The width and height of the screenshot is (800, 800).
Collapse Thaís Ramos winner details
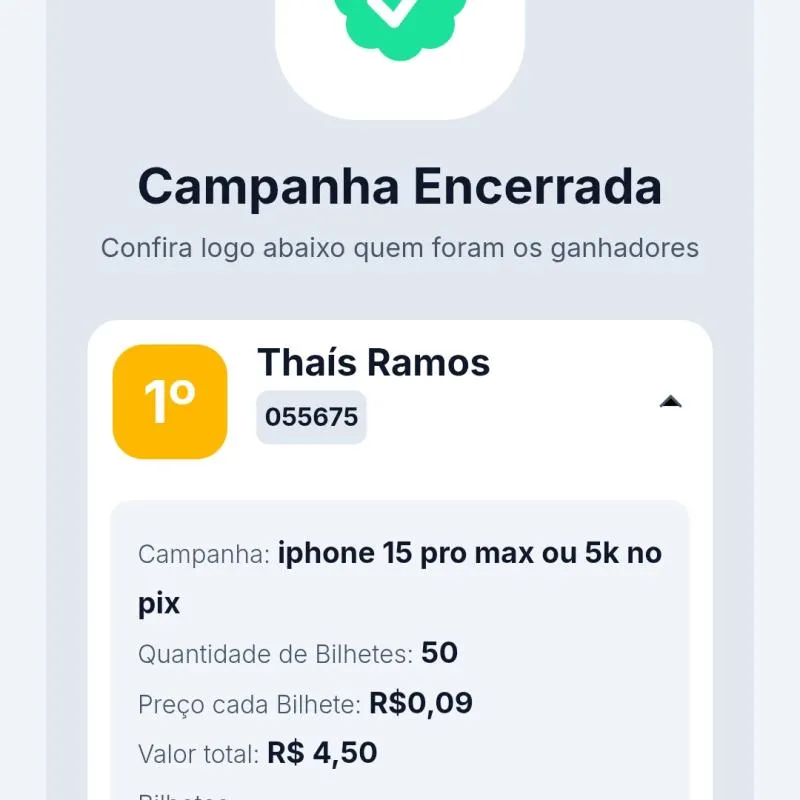point(671,402)
